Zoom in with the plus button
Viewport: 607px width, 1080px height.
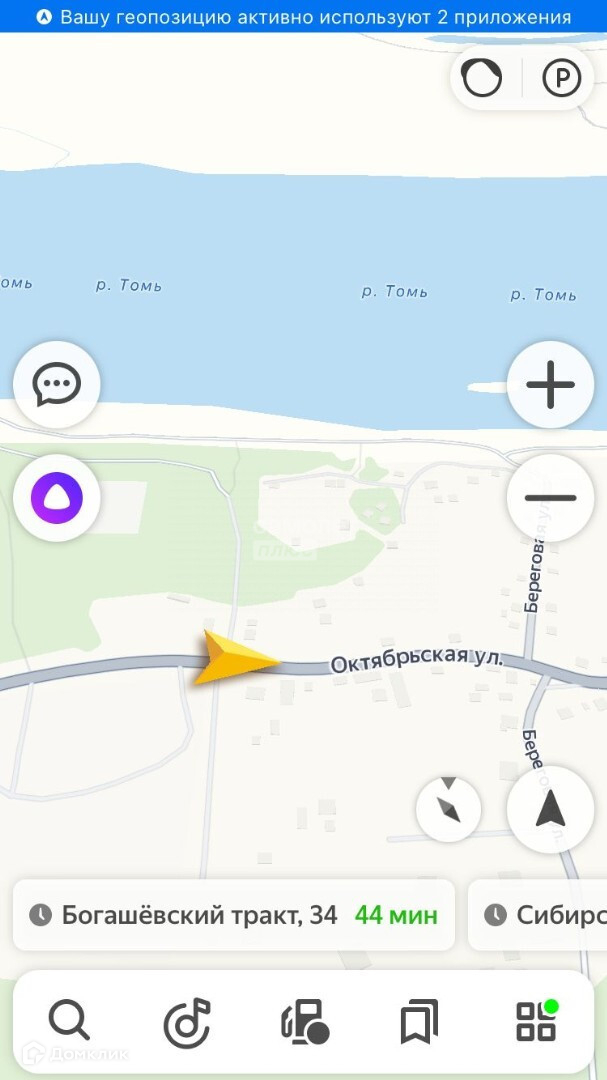[550, 385]
